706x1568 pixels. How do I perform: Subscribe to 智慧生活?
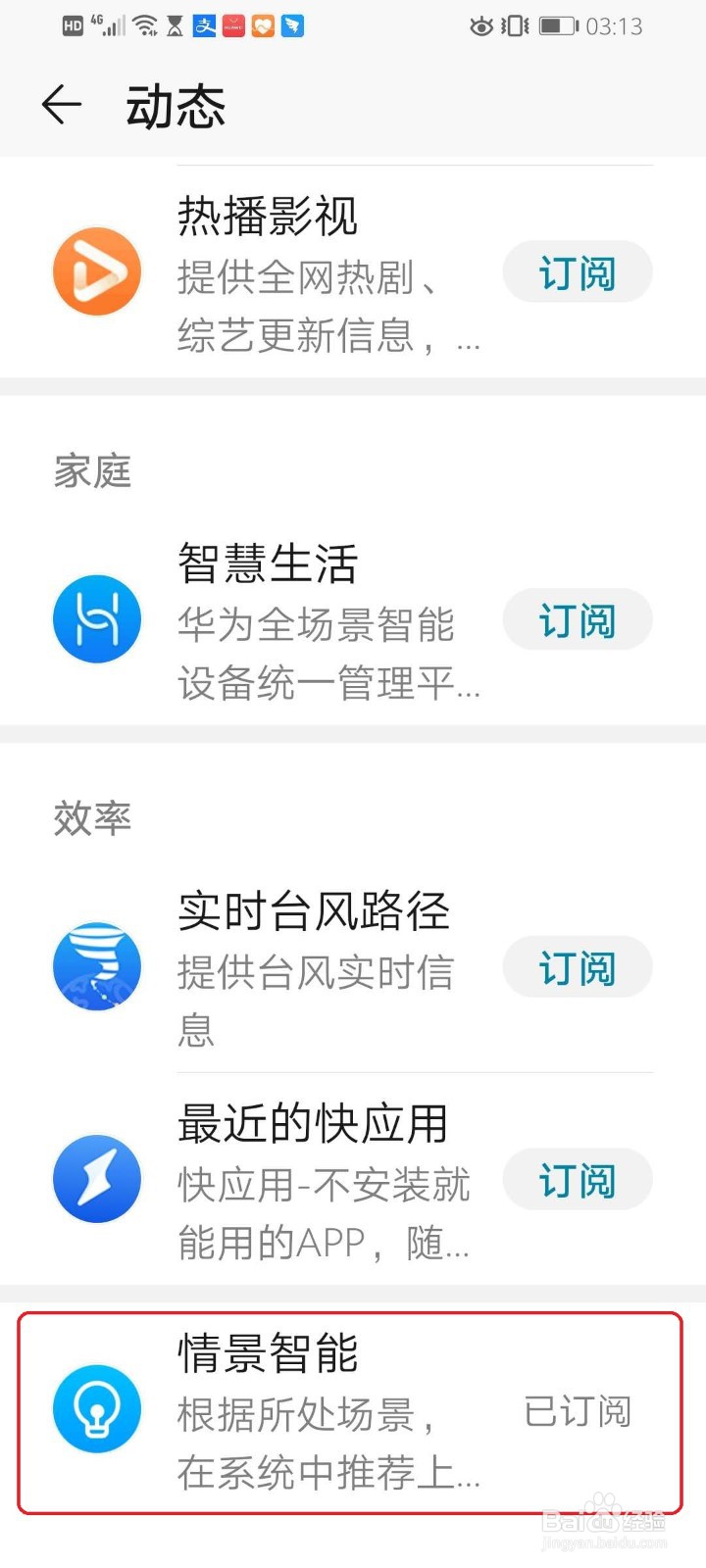578,618
